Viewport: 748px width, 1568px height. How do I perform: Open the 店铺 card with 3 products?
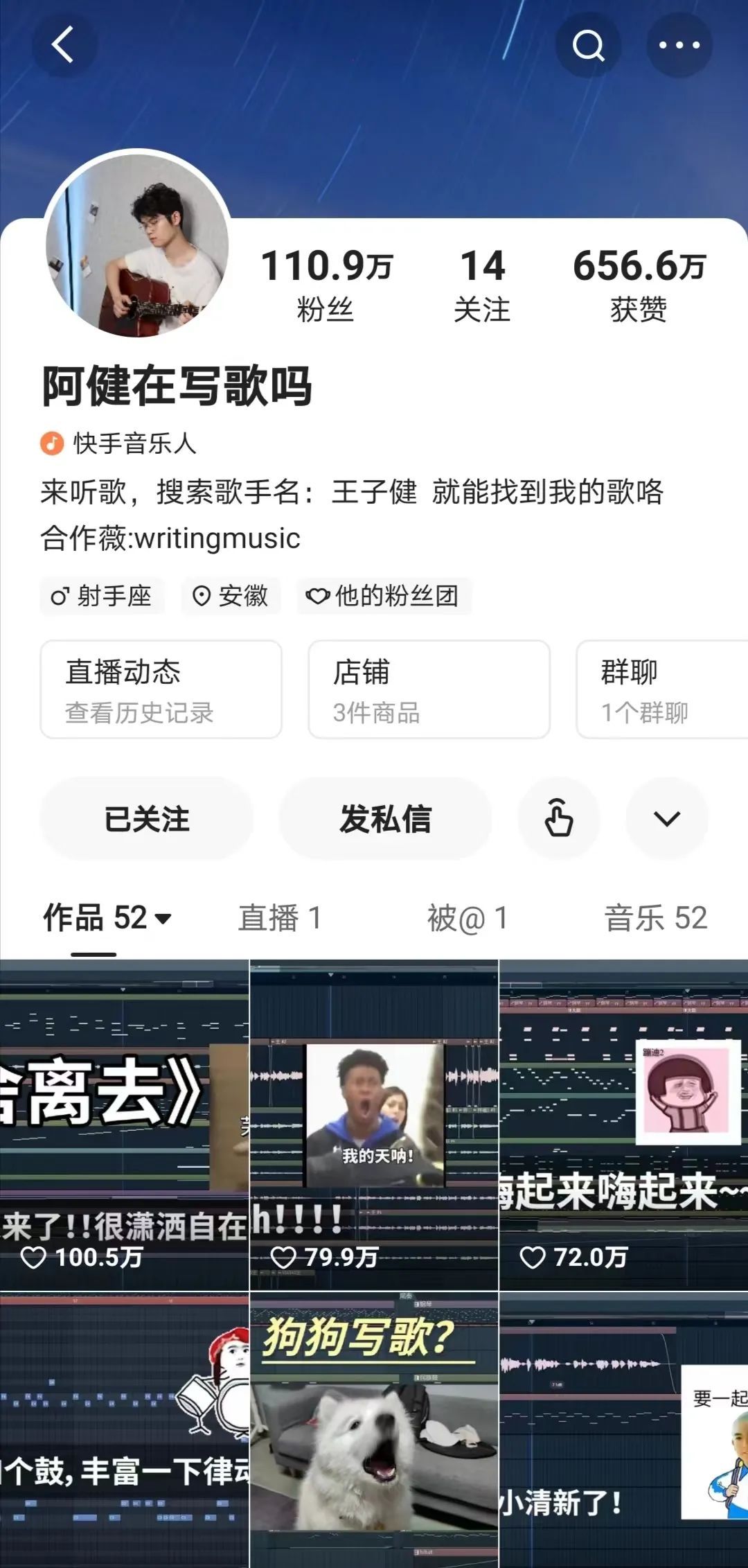429,689
